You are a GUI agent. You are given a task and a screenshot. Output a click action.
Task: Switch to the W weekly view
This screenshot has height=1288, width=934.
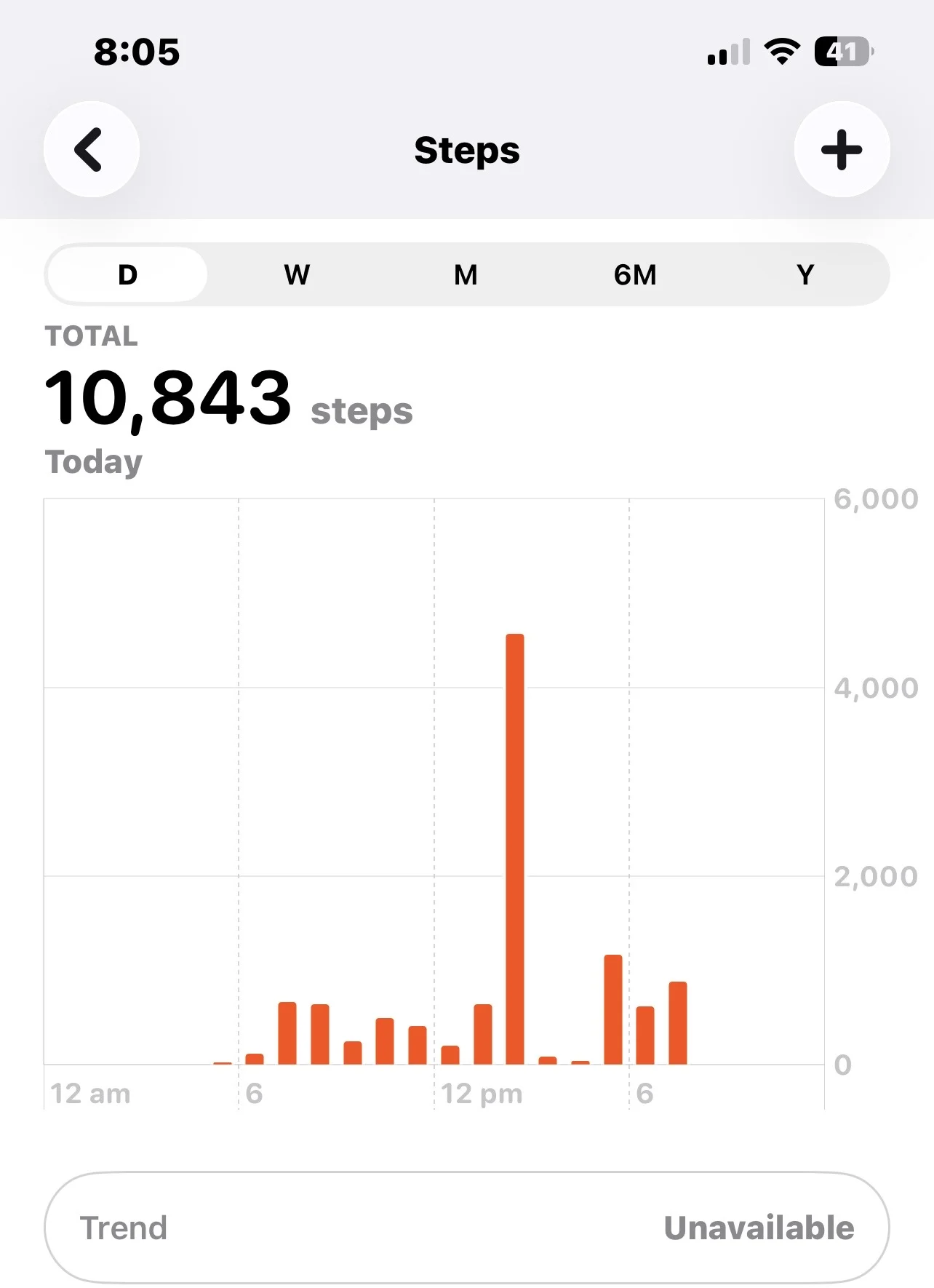coord(297,275)
